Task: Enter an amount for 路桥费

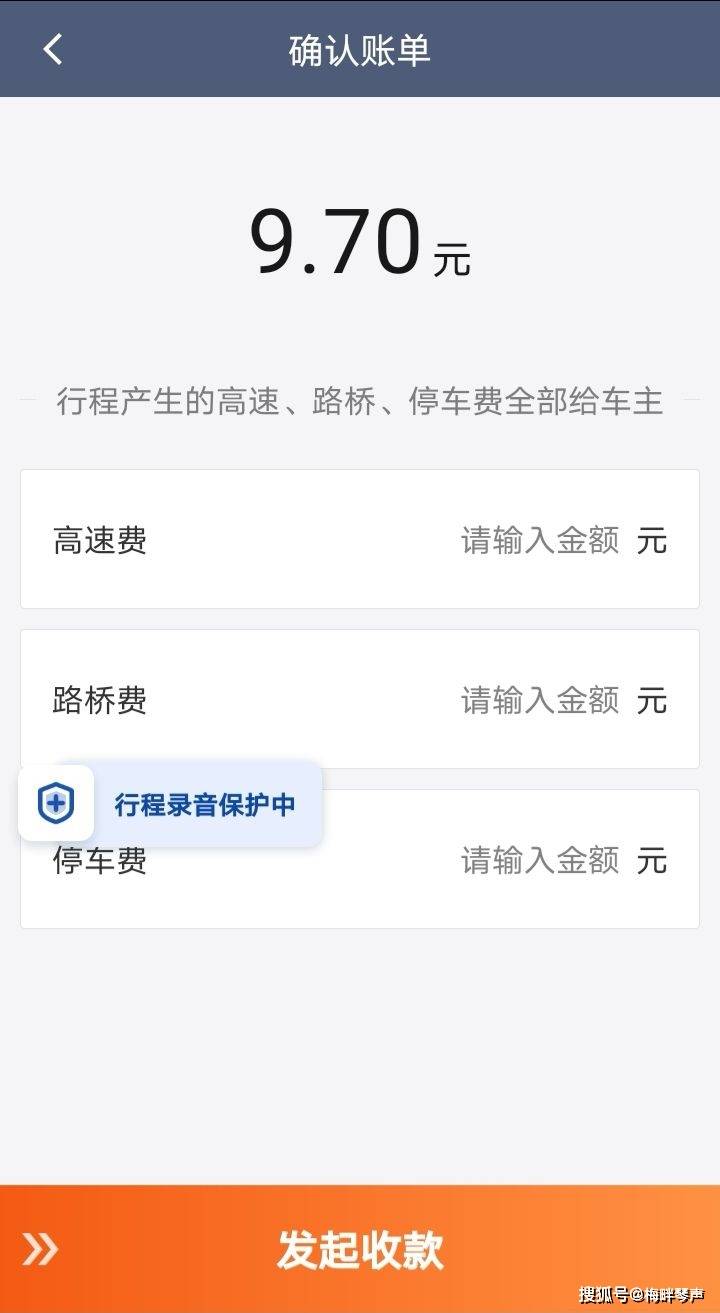Action: tap(540, 700)
